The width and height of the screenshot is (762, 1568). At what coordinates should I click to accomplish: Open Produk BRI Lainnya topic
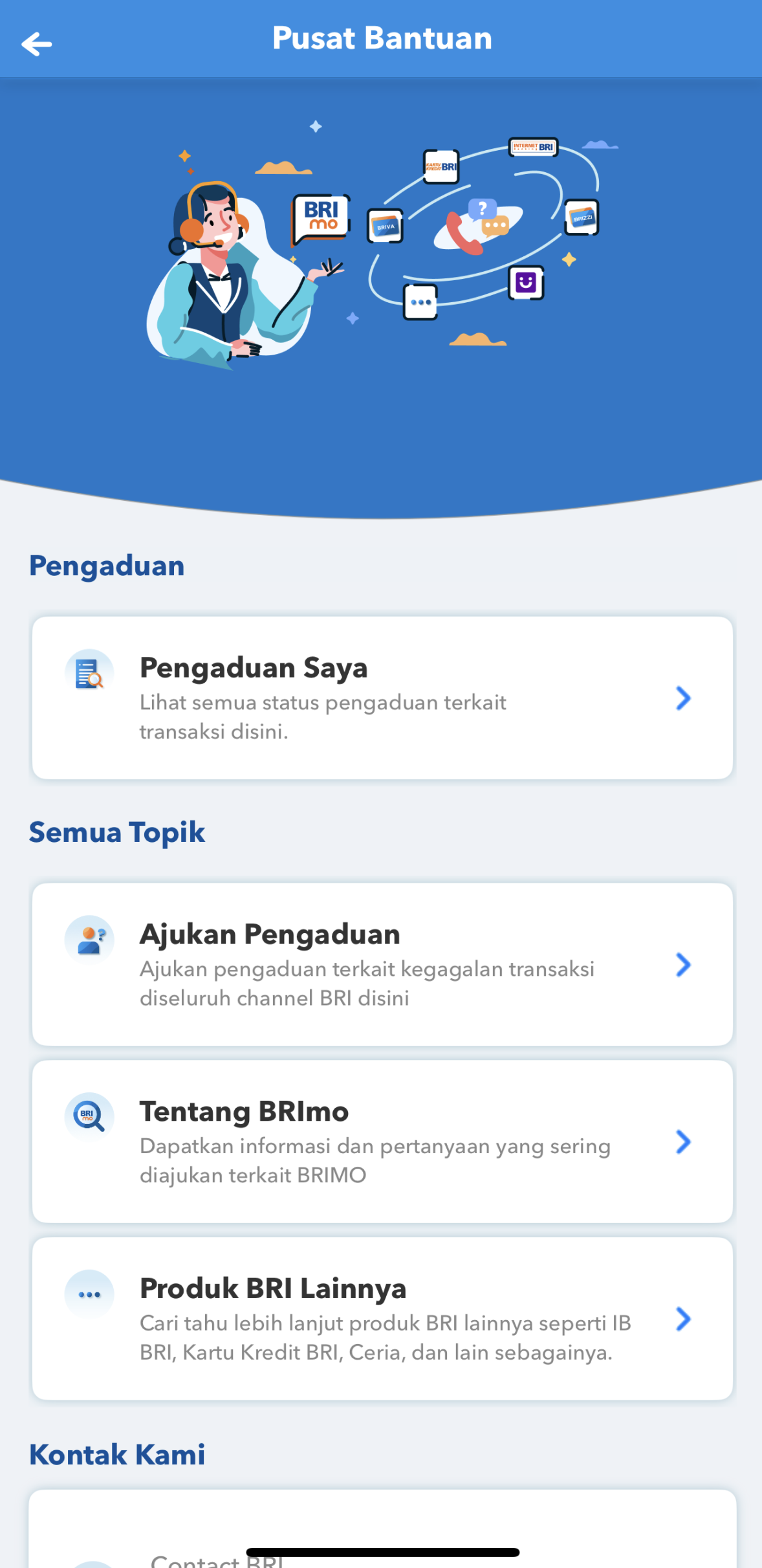click(382, 1319)
